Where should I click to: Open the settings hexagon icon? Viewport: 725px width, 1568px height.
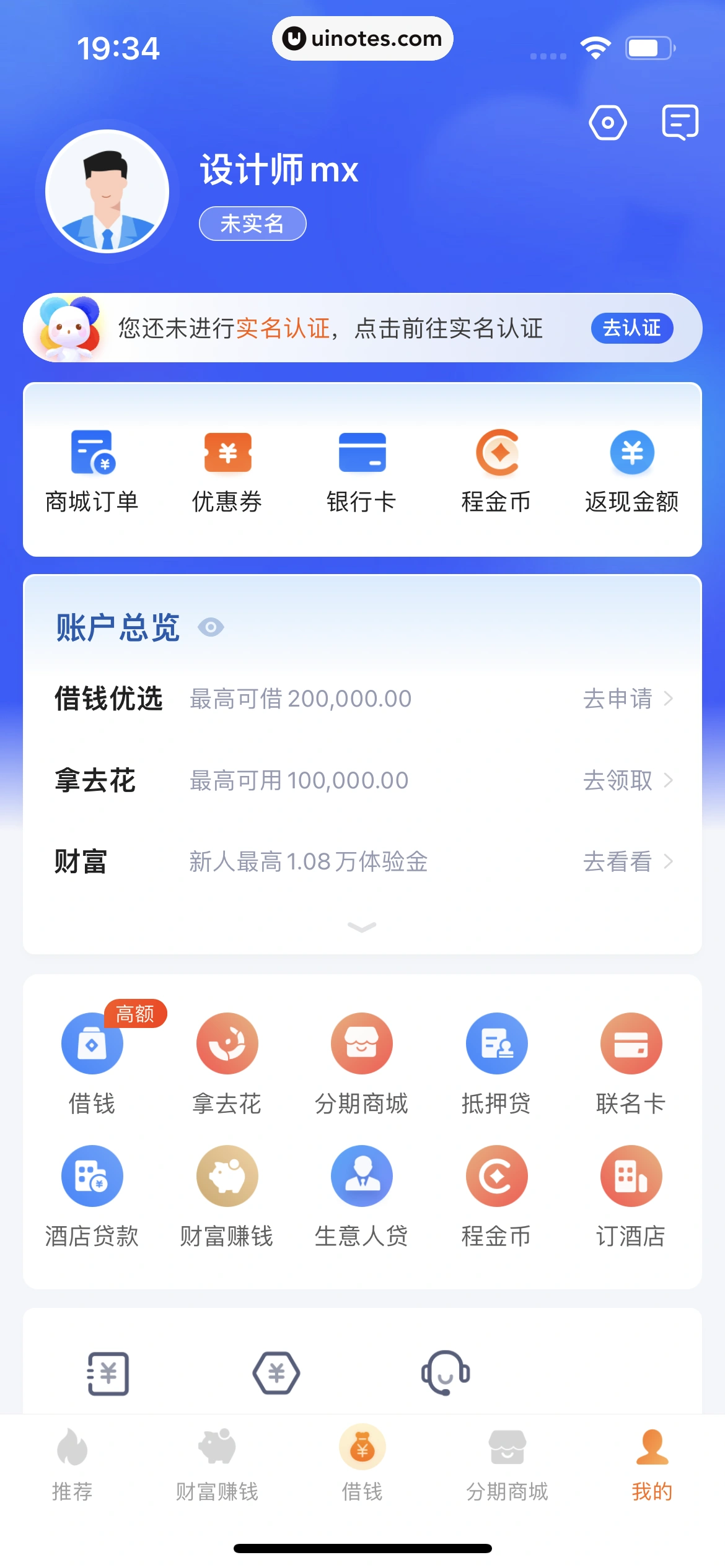[x=607, y=123]
